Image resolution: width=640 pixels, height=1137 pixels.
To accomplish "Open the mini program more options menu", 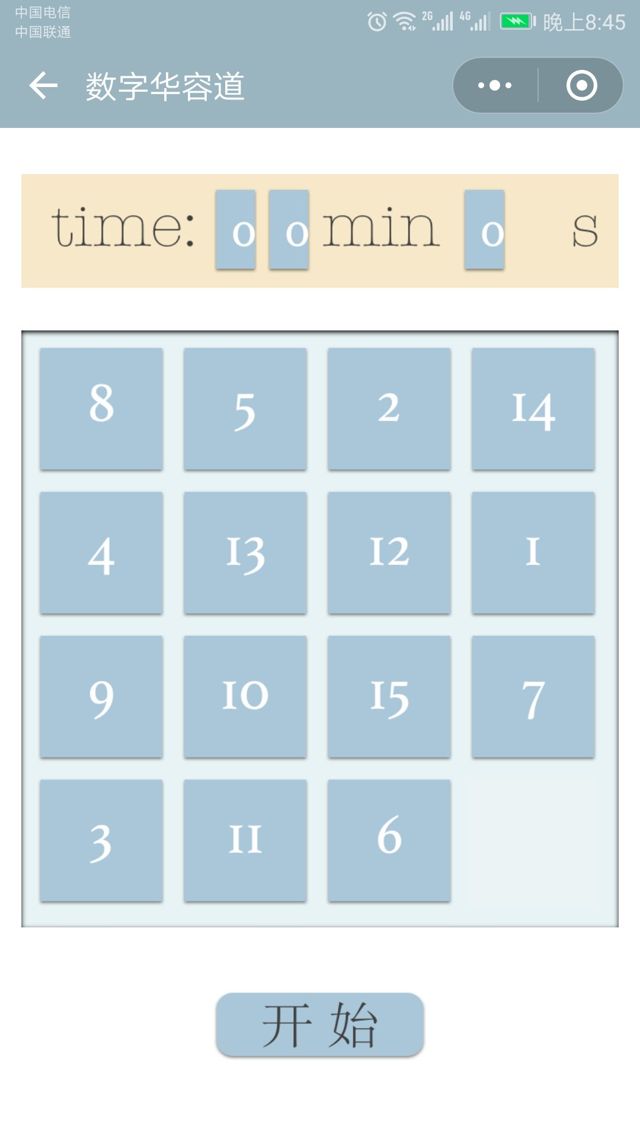I will [x=495, y=86].
